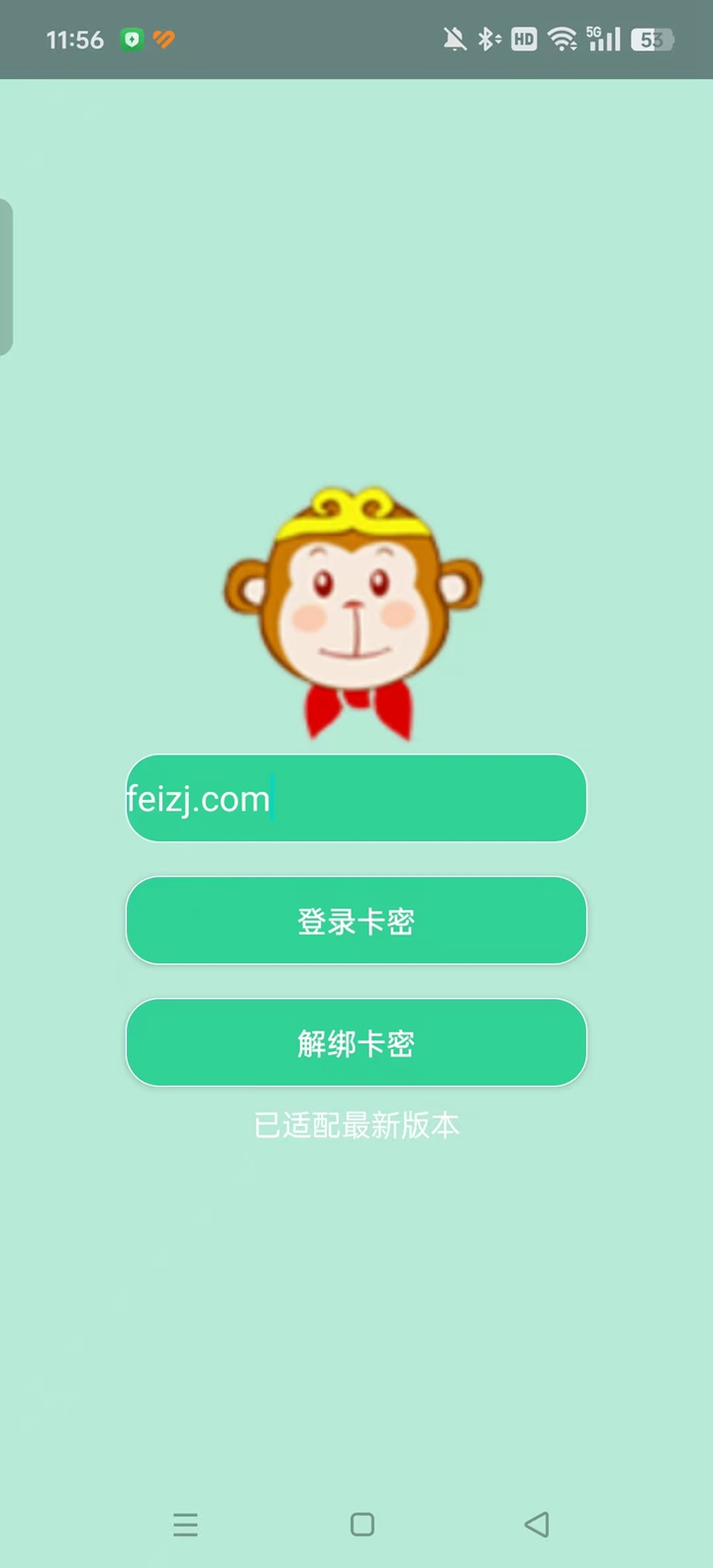Go back using the system back button
This screenshot has height=1568, width=713.
[x=537, y=1523]
